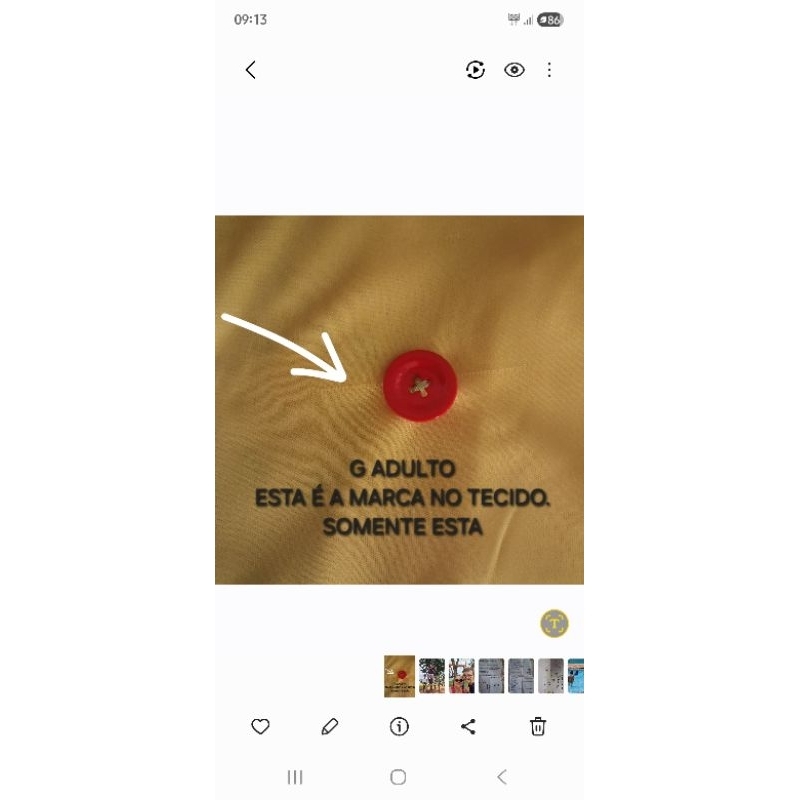Show photo details via info icon
The image size is (800, 800).
pyautogui.click(x=399, y=726)
